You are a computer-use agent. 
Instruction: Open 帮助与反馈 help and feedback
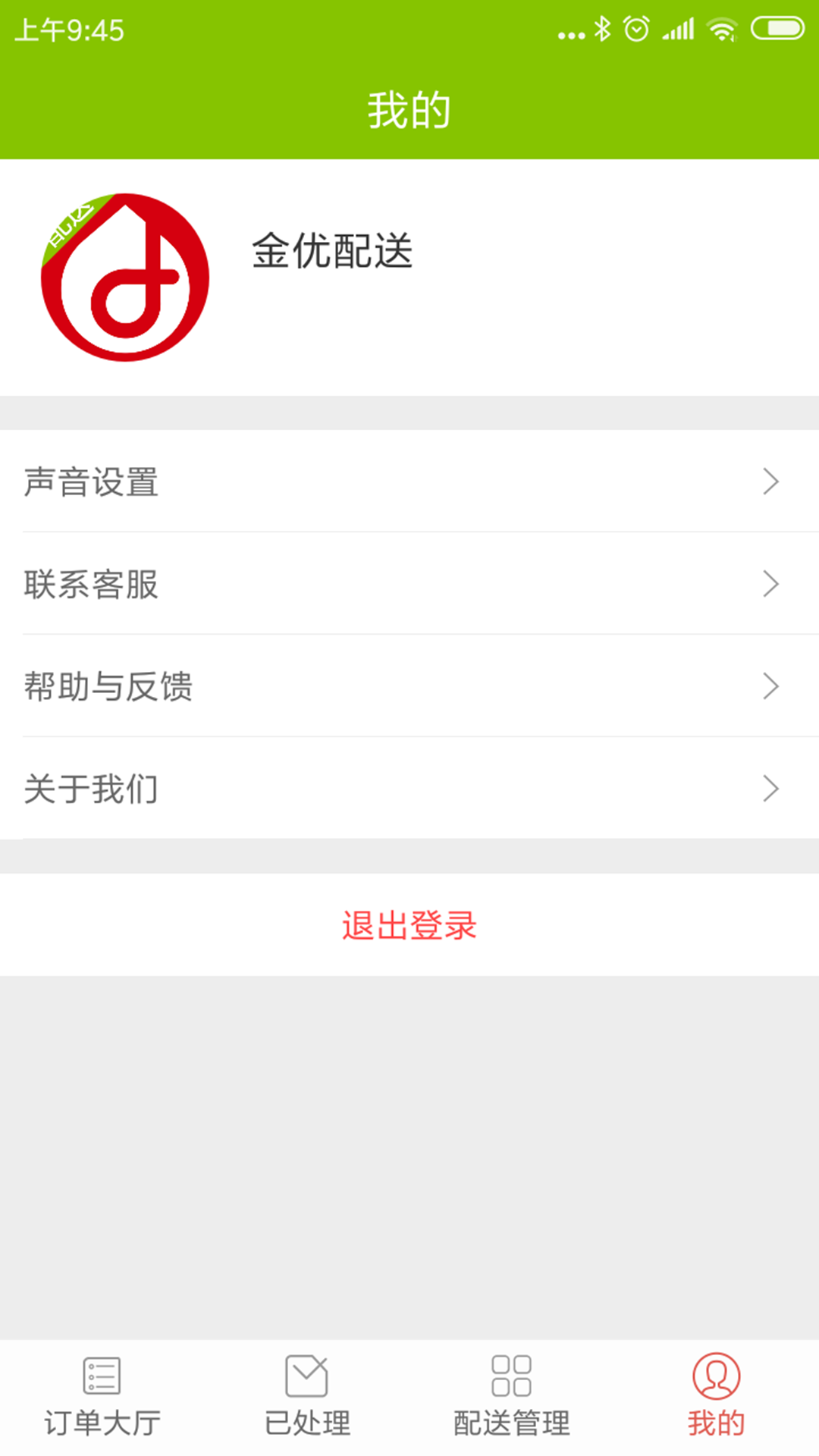coord(409,686)
